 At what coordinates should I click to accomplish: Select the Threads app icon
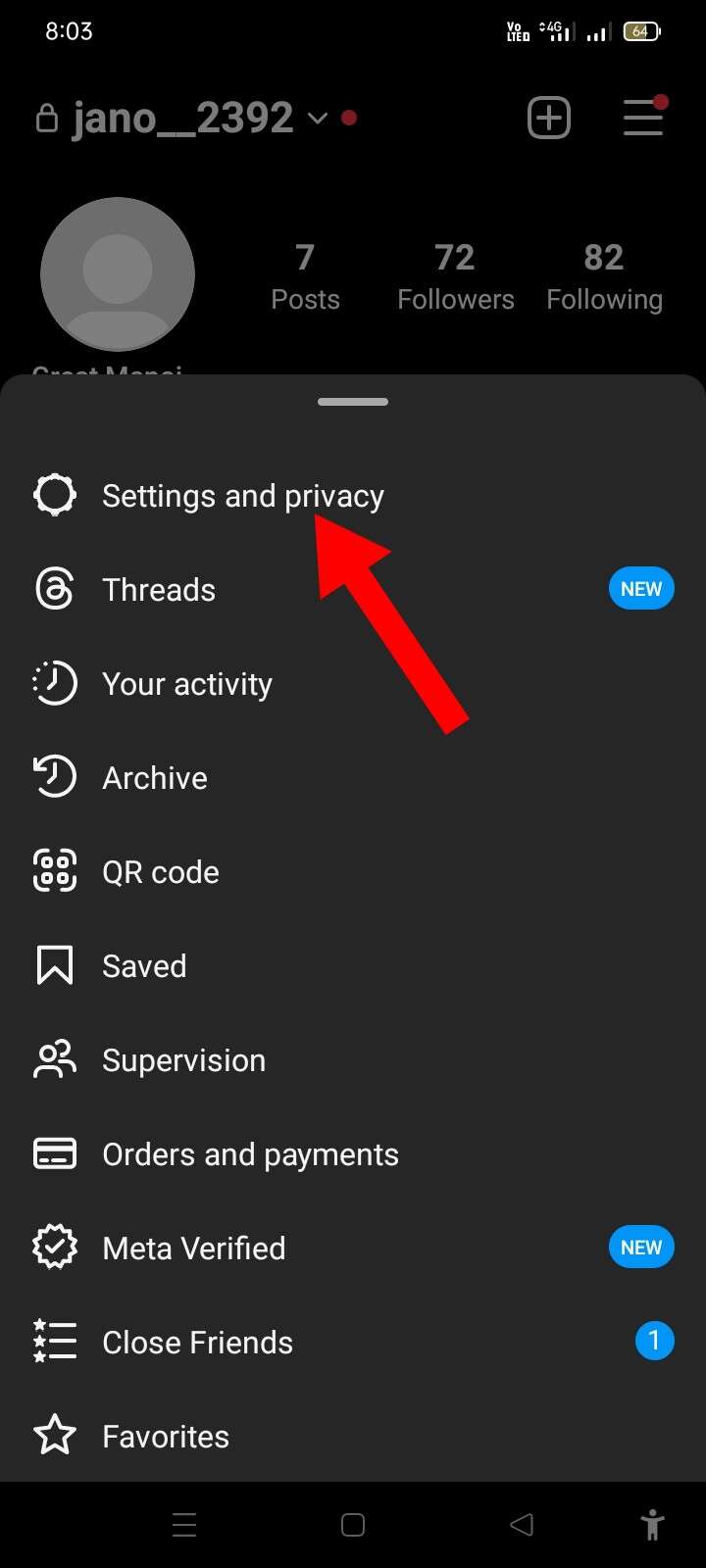coord(55,589)
